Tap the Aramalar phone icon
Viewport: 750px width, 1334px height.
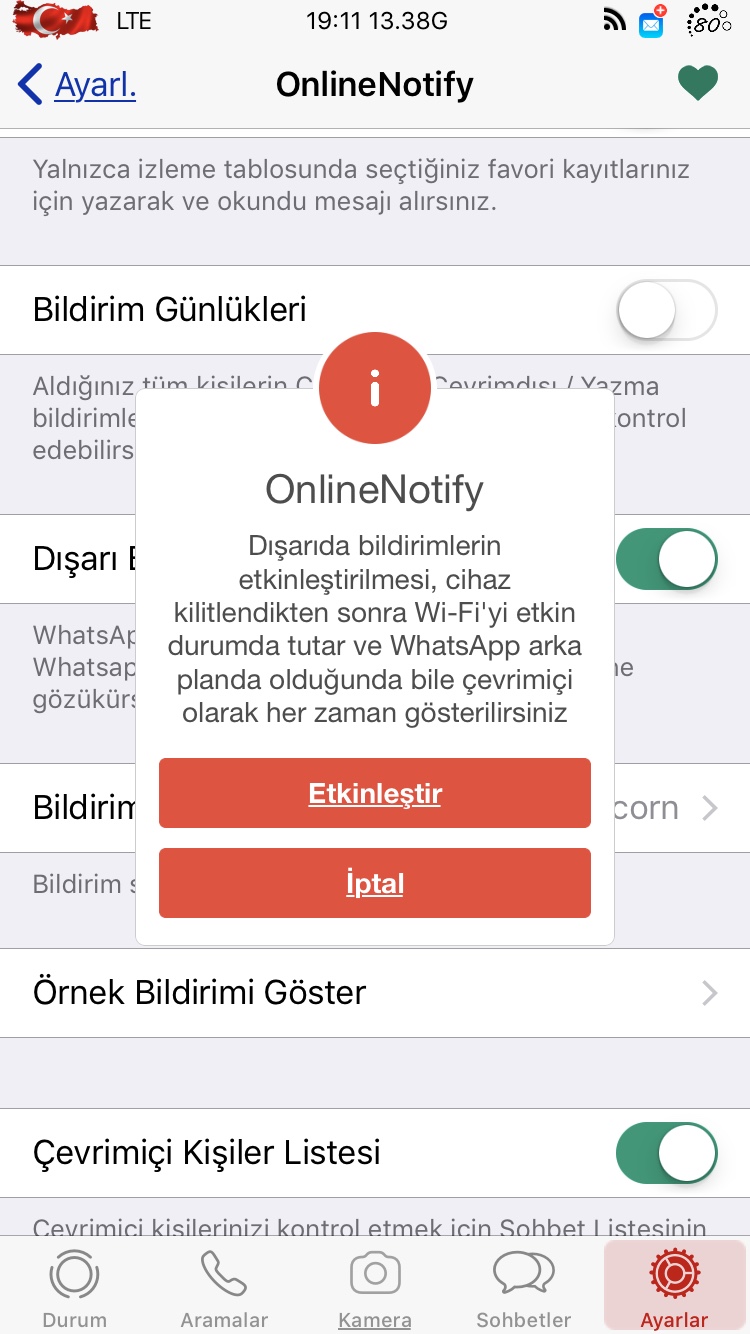tap(224, 1271)
